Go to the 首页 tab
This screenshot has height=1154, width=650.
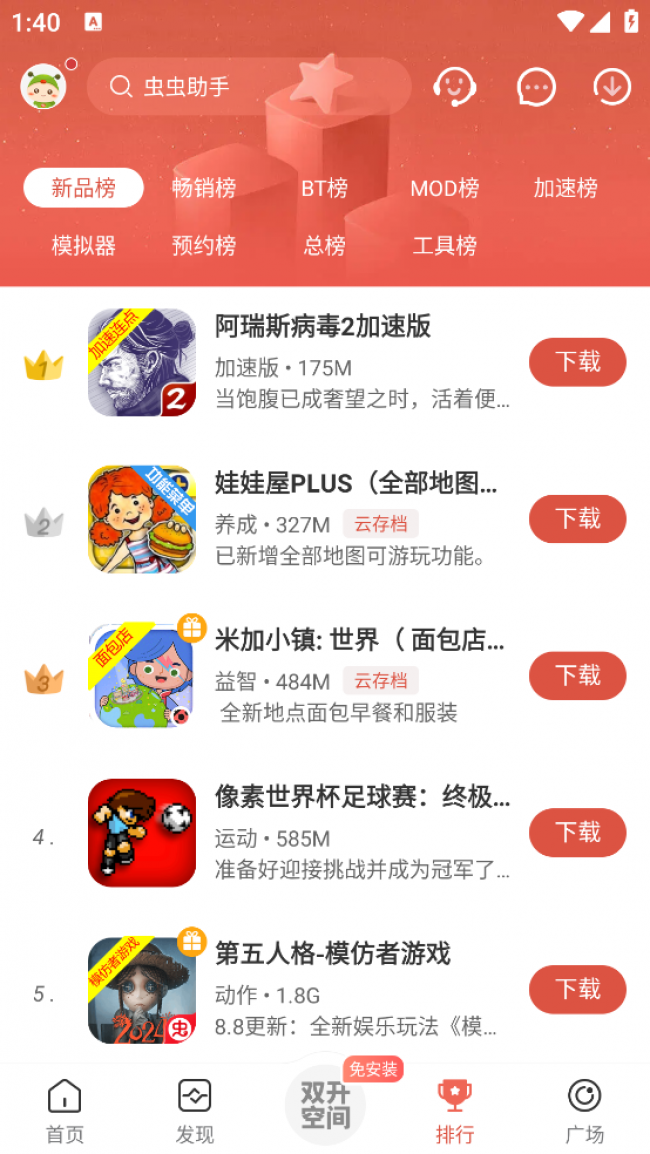[x=65, y=1110]
